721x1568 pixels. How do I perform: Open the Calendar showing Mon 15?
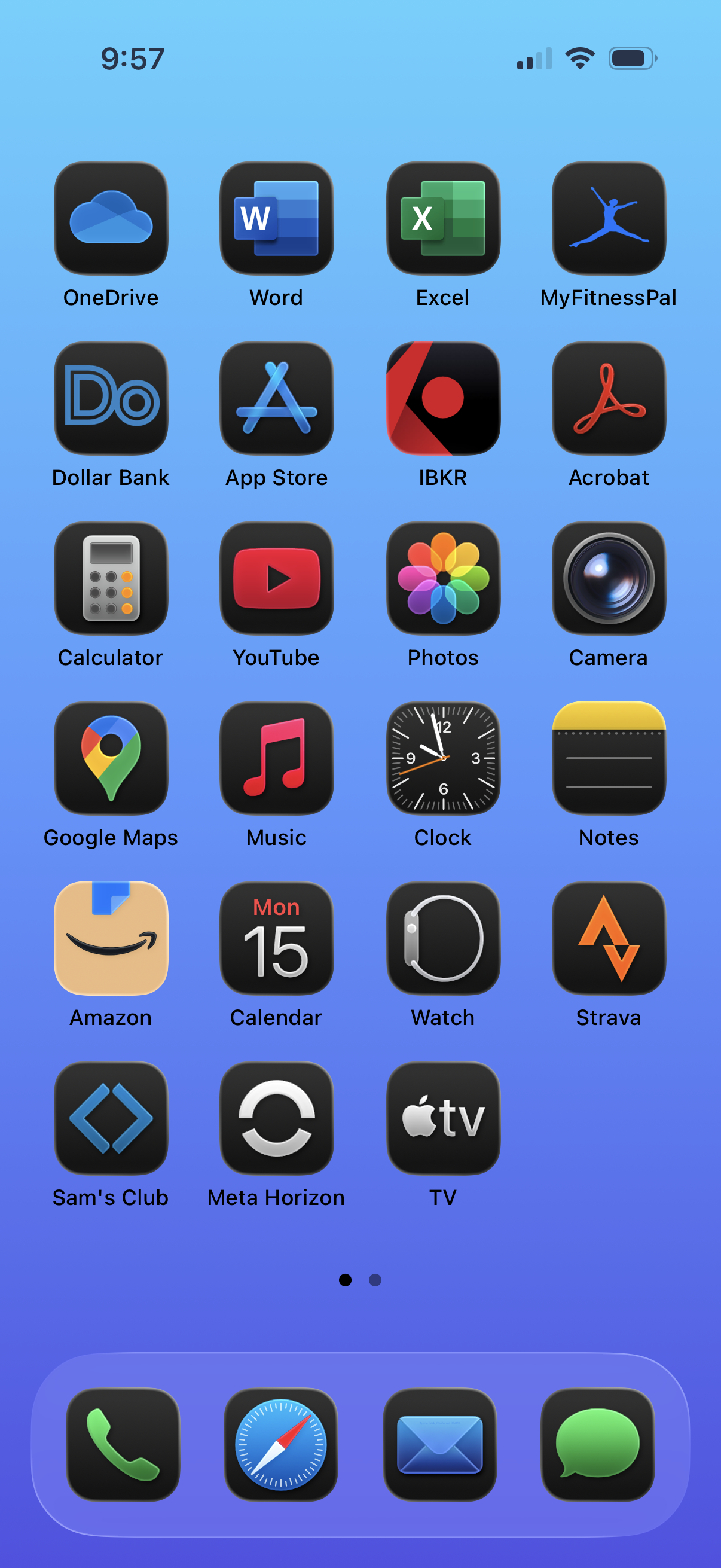(x=277, y=939)
